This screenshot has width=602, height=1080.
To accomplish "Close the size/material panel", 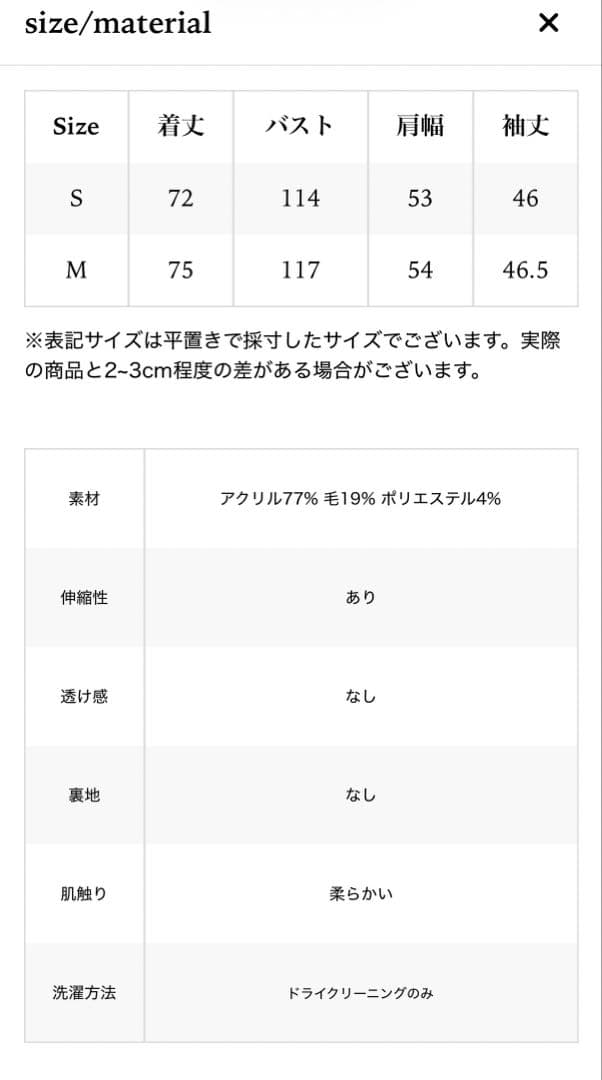I will [548, 24].
